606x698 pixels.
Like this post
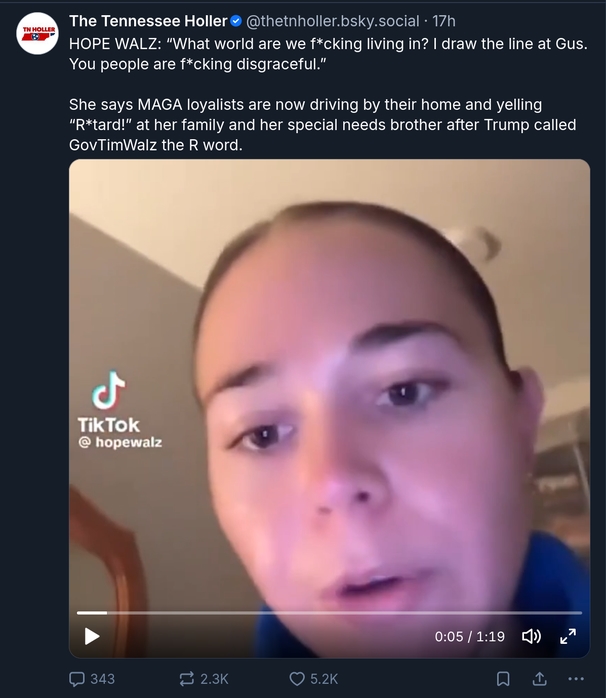[313, 678]
